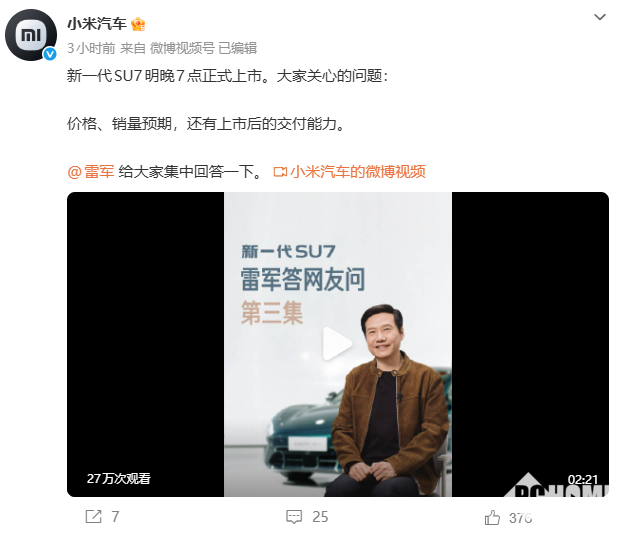Open 小米汽车的微博视频 link

pos(358,171)
